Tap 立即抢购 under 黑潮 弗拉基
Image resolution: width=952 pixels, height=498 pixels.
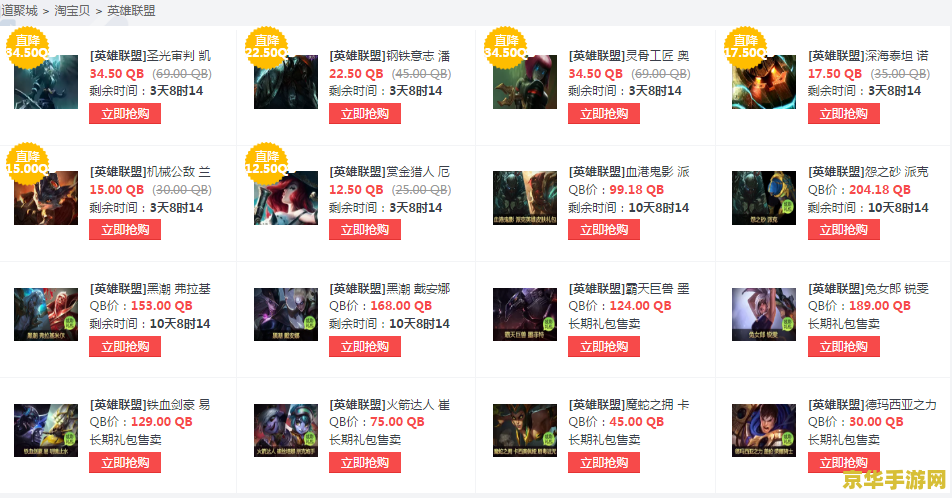pyautogui.click(x=125, y=347)
